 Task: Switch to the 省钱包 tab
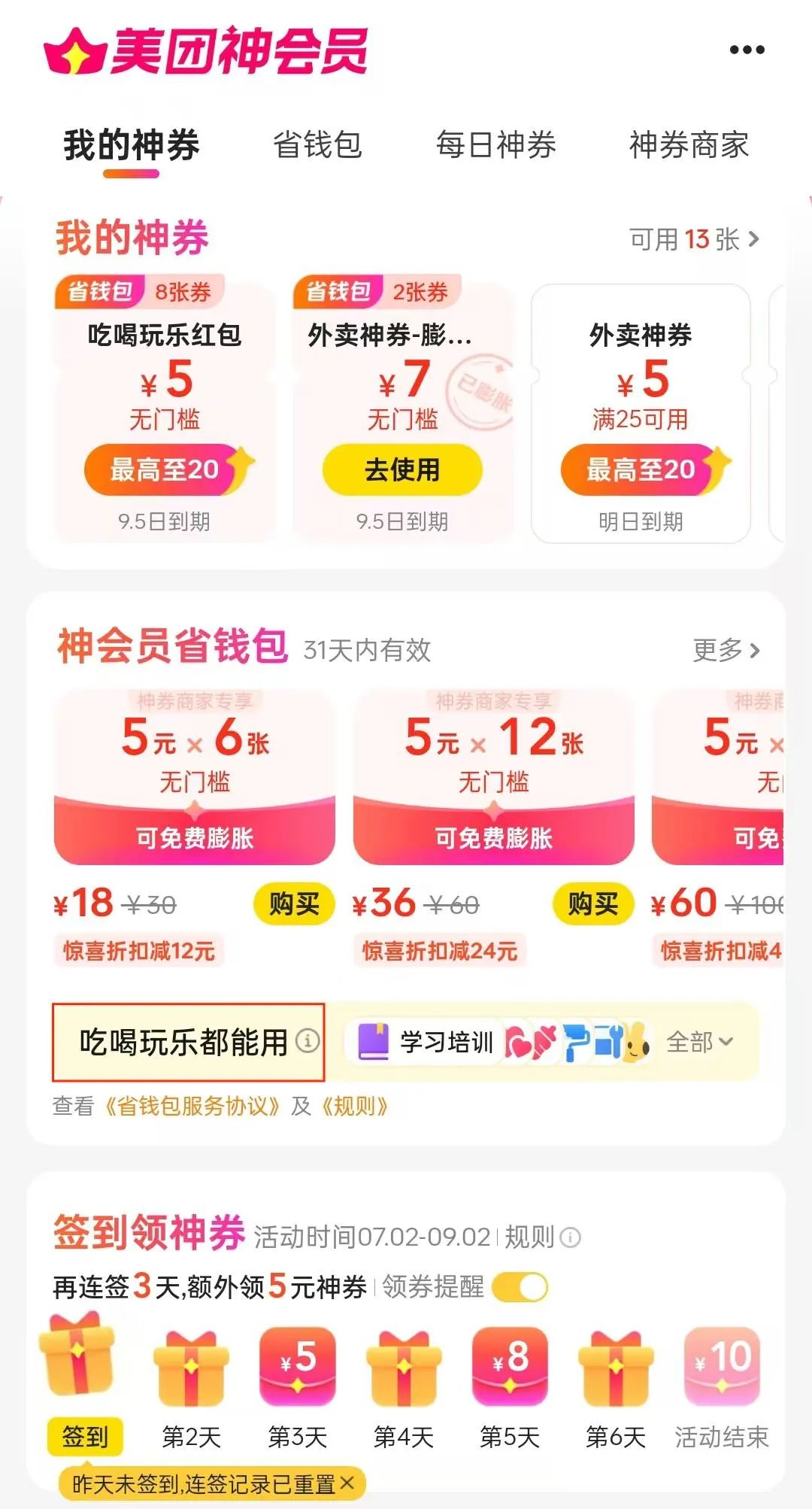317,144
